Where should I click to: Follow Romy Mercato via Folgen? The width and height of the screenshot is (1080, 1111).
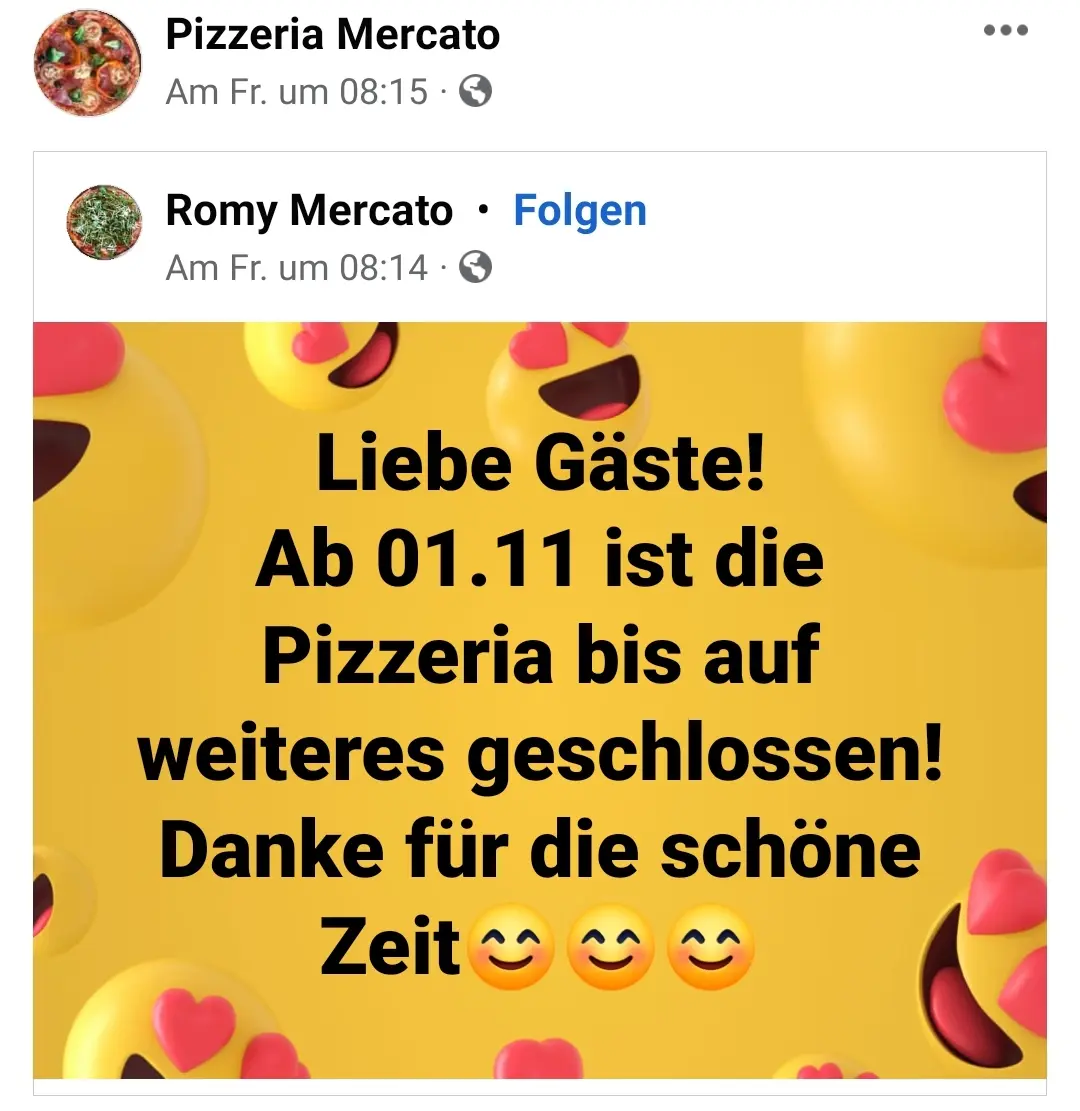click(x=579, y=211)
